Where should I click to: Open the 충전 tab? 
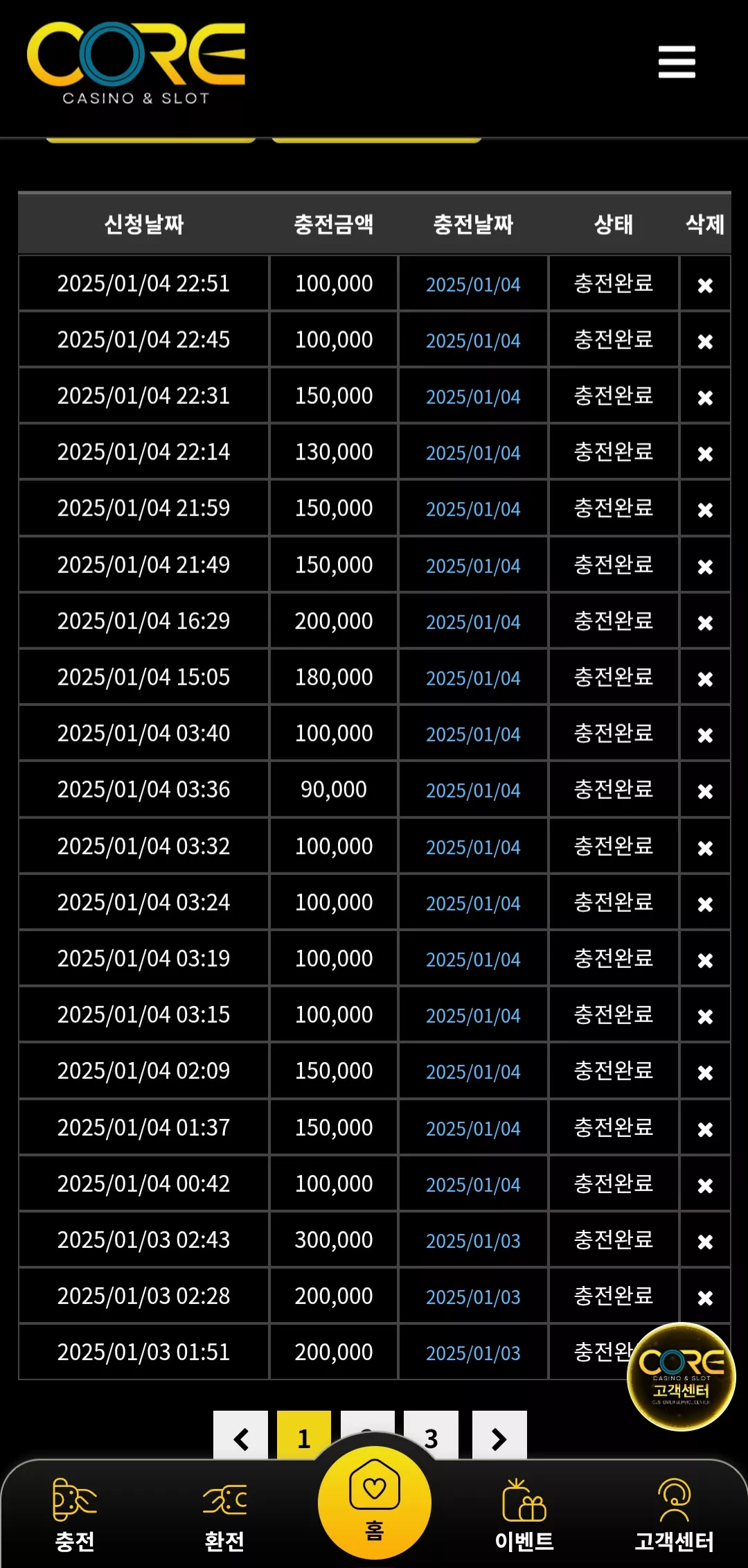(75, 1515)
